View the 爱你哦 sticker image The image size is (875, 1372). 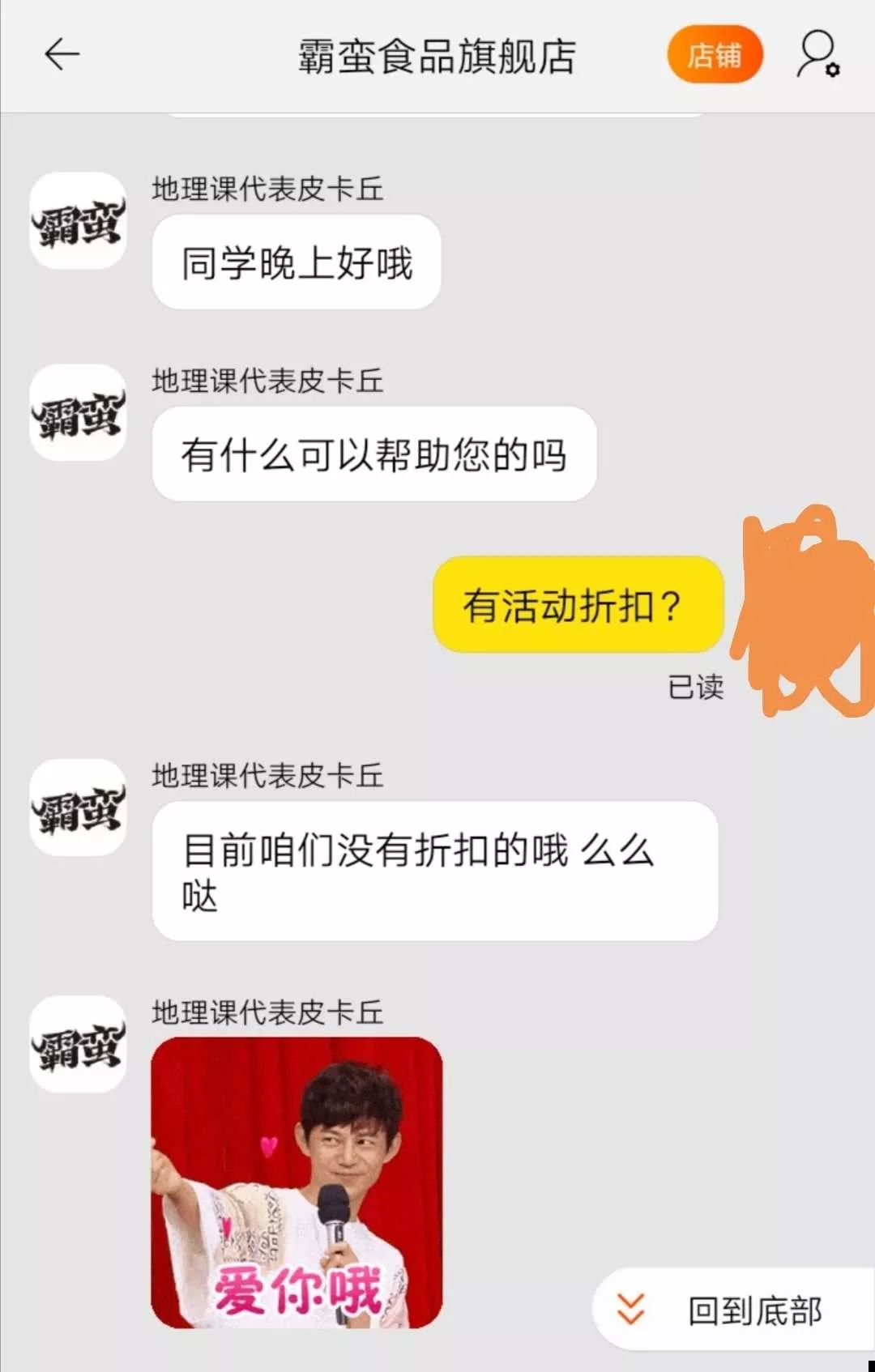tap(297, 1182)
